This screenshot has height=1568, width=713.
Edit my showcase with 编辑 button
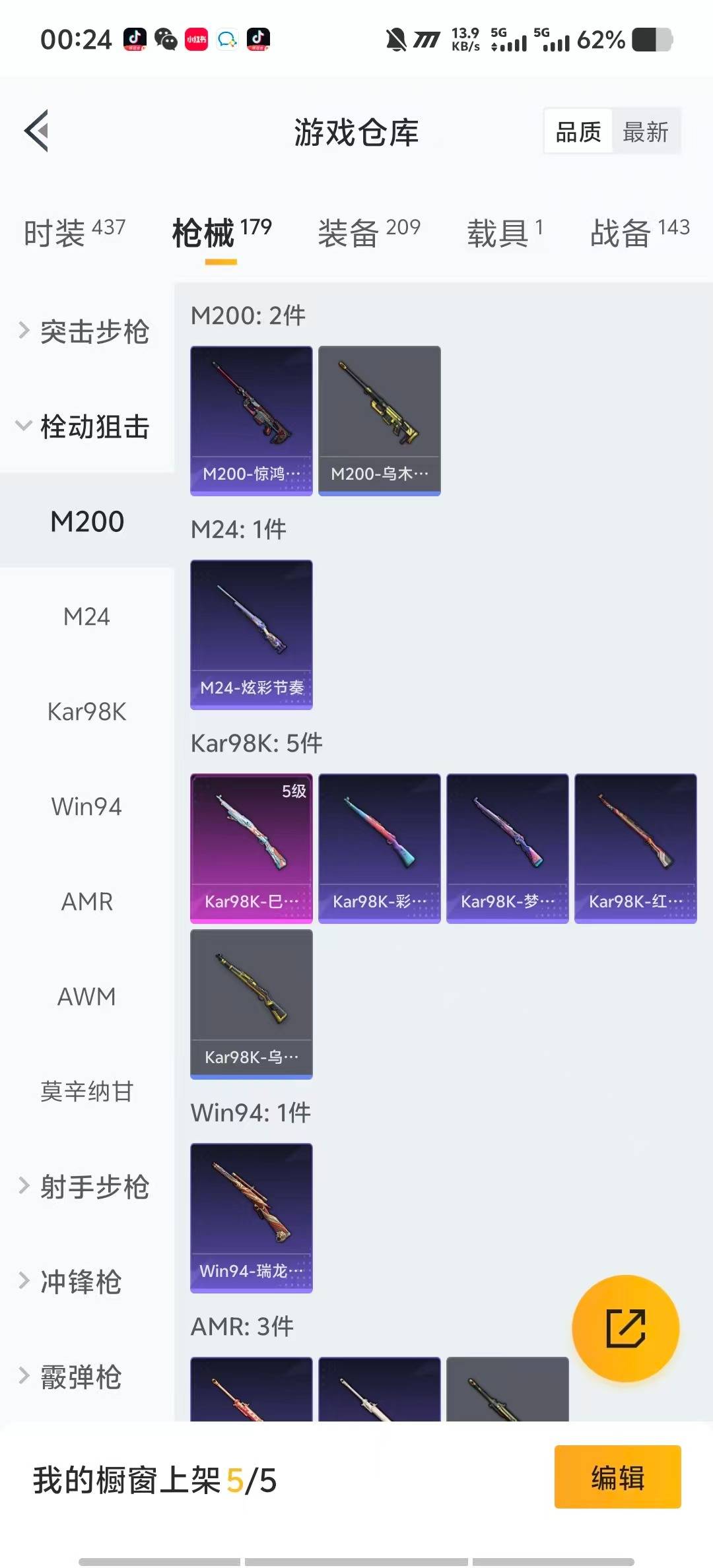pos(617,1477)
